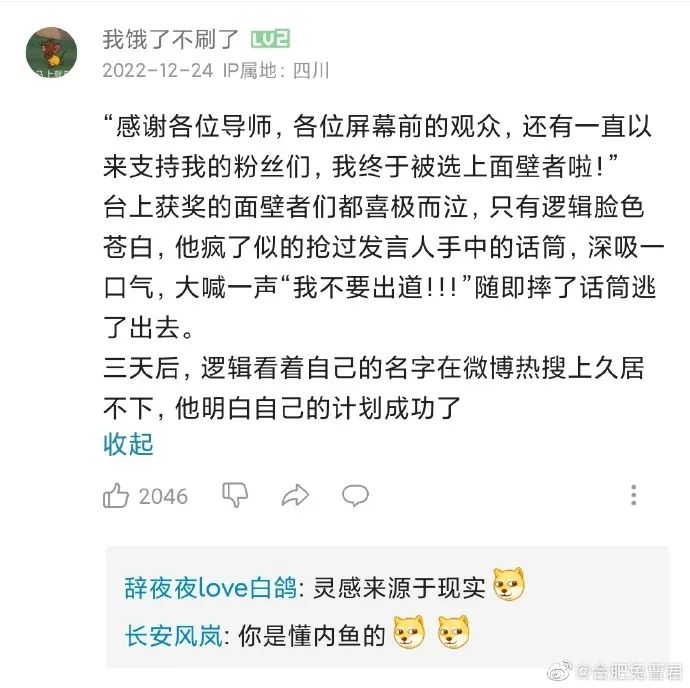690x688 pixels.
Task: Collapse the comment with 收起
Action: [128, 444]
